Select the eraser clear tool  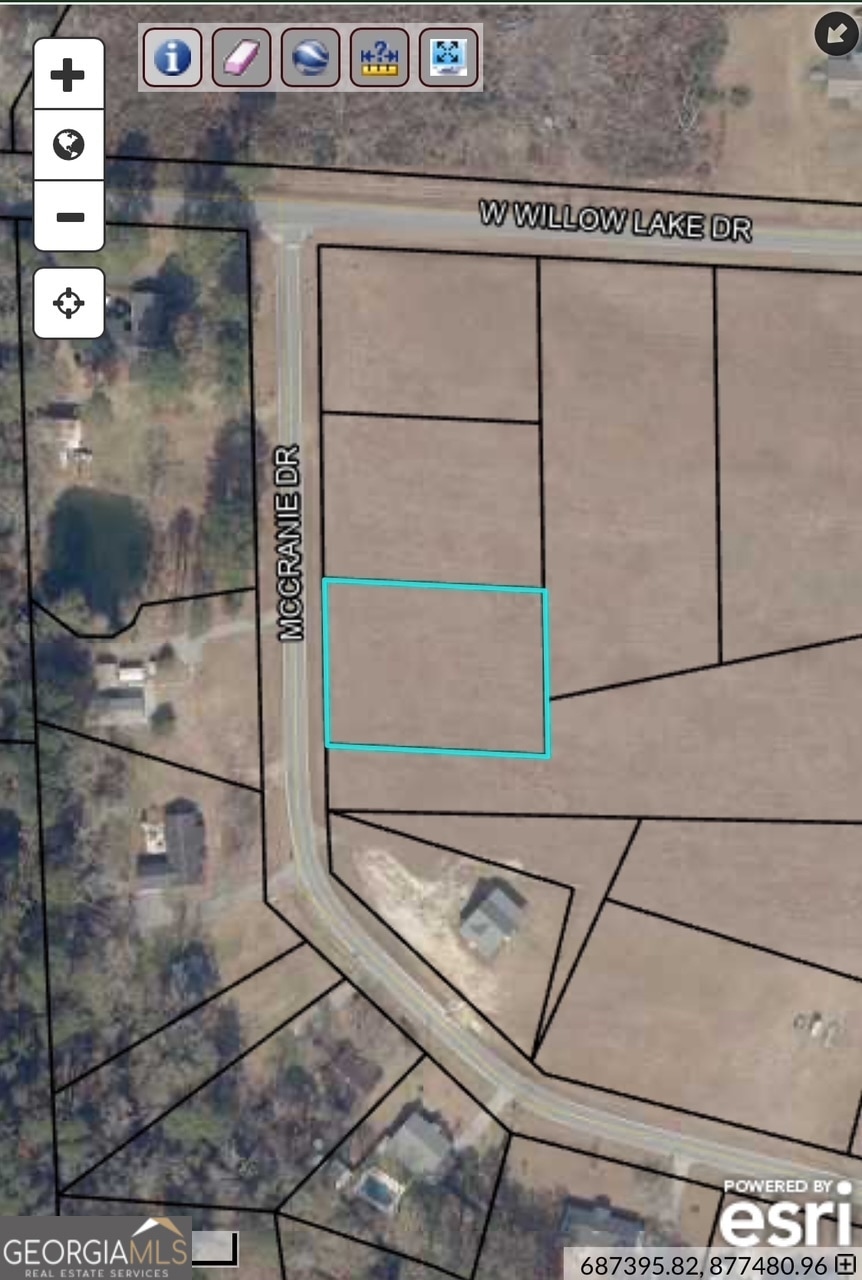click(x=241, y=58)
